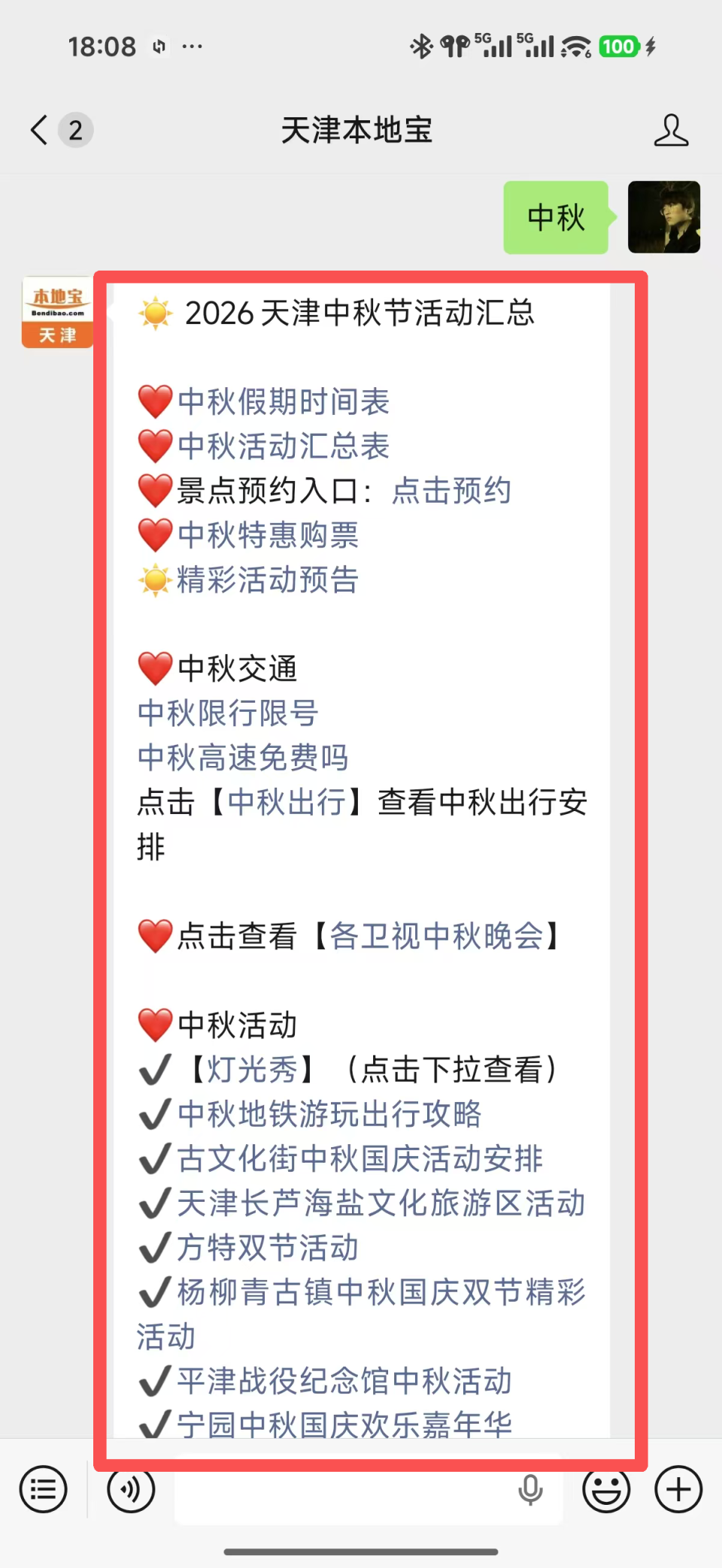Open the 平津战役纪念馆中秋活动 link
Screen dimensions: 722x1568
click(x=344, y=1381)
